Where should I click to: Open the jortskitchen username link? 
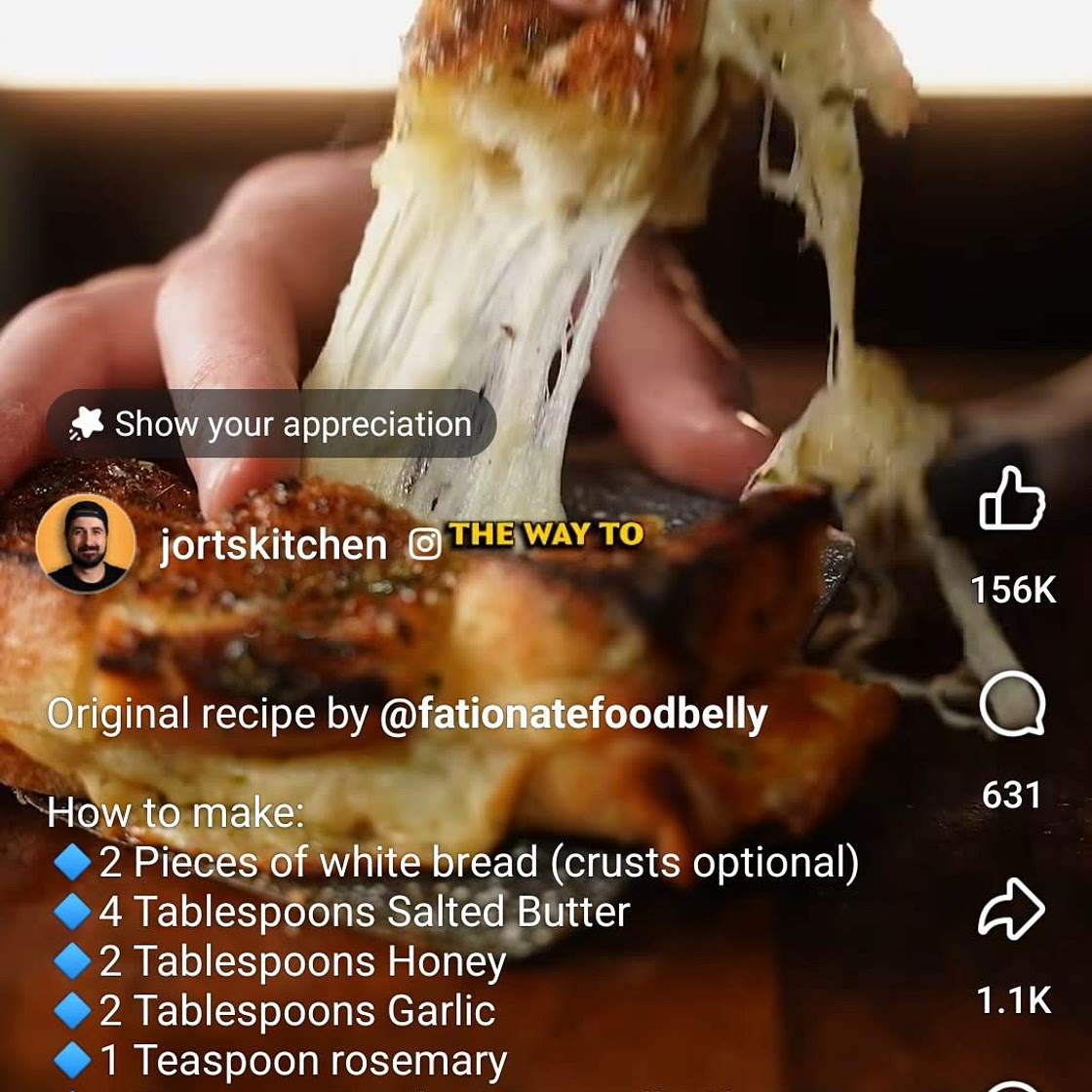pyautogui.click(x=273, y=545)
